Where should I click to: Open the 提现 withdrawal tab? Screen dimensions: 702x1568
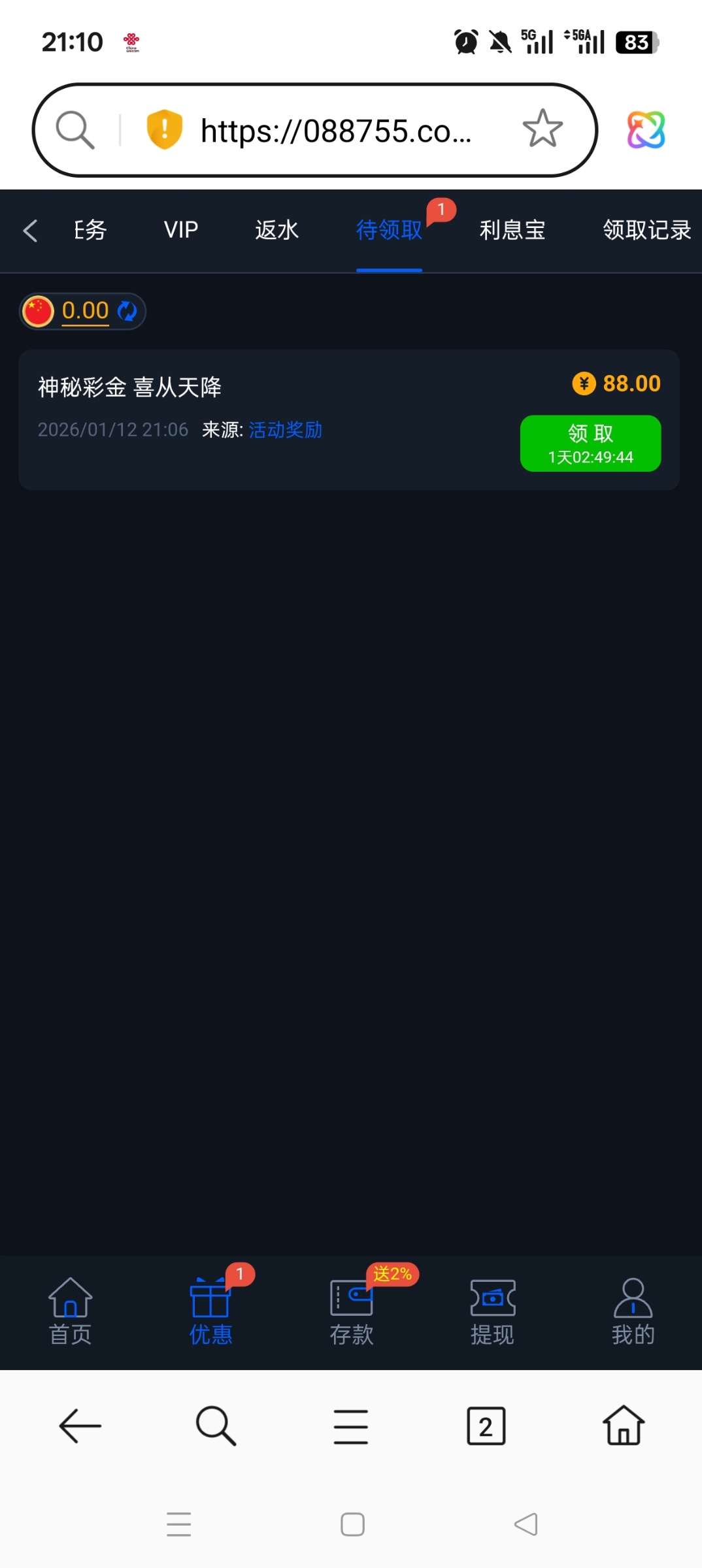[492, 1312]
